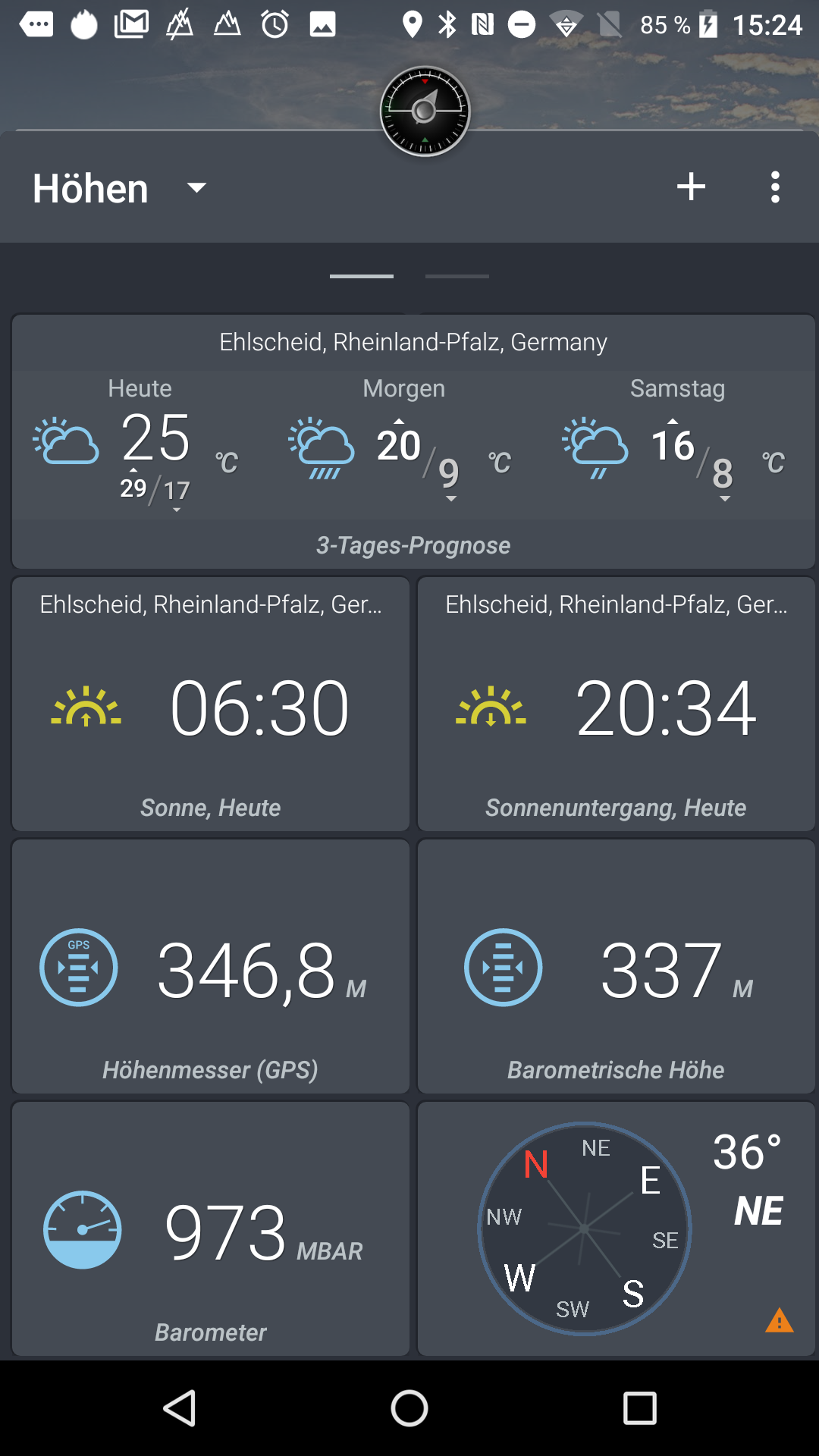Screen dimensions: 819x1456
Task: Go to the home screen
Action: point(409,1408)
